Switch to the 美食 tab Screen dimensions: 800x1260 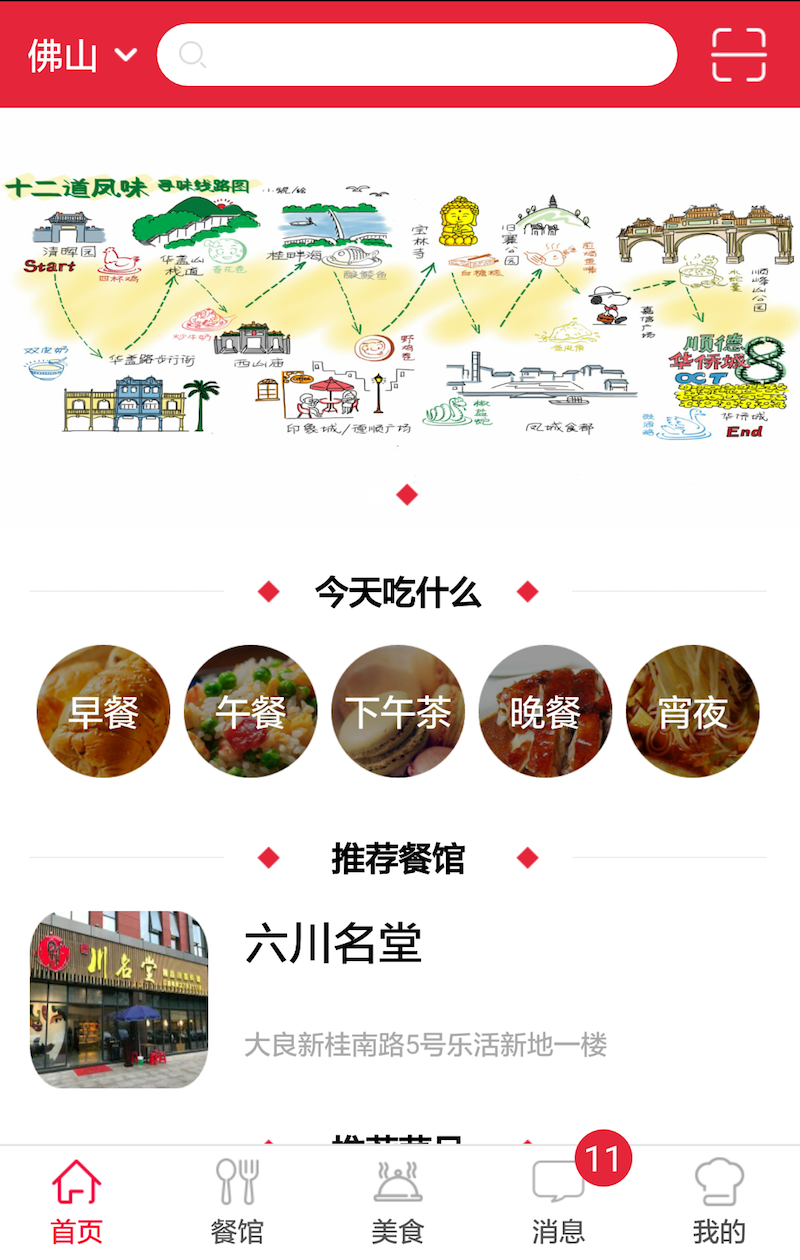tap(398, 1203)
